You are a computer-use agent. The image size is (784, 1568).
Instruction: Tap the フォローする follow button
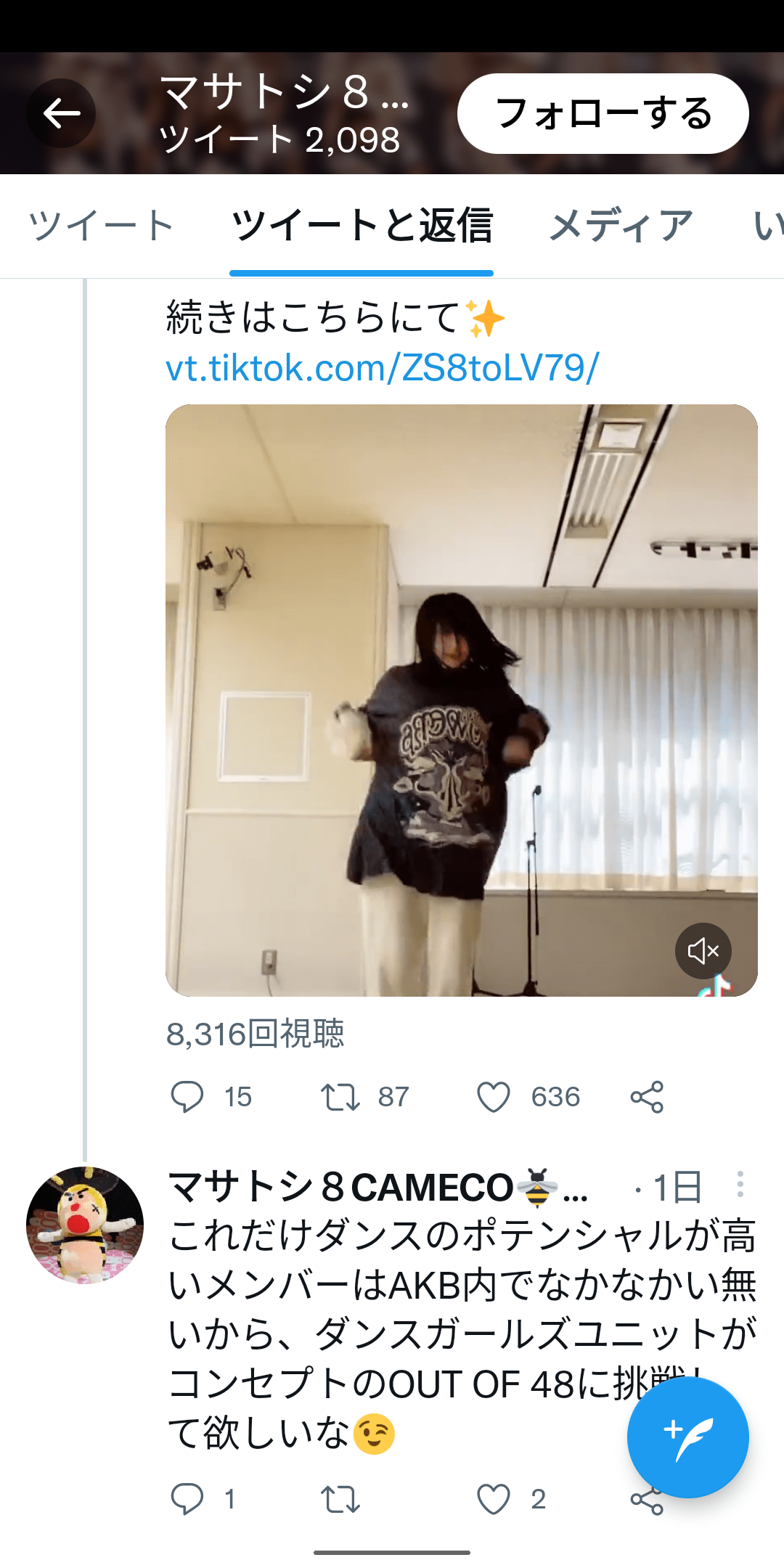coord(603,113)
